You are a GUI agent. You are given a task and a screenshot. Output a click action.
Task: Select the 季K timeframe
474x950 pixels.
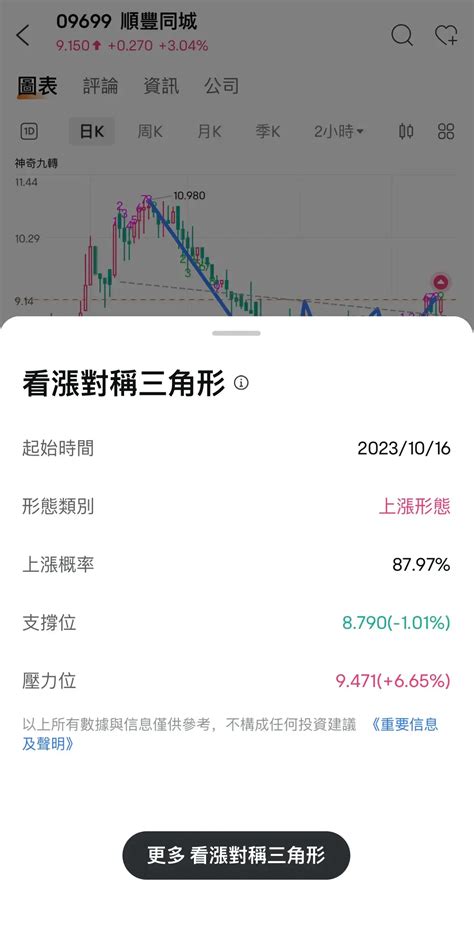(267, 131)
